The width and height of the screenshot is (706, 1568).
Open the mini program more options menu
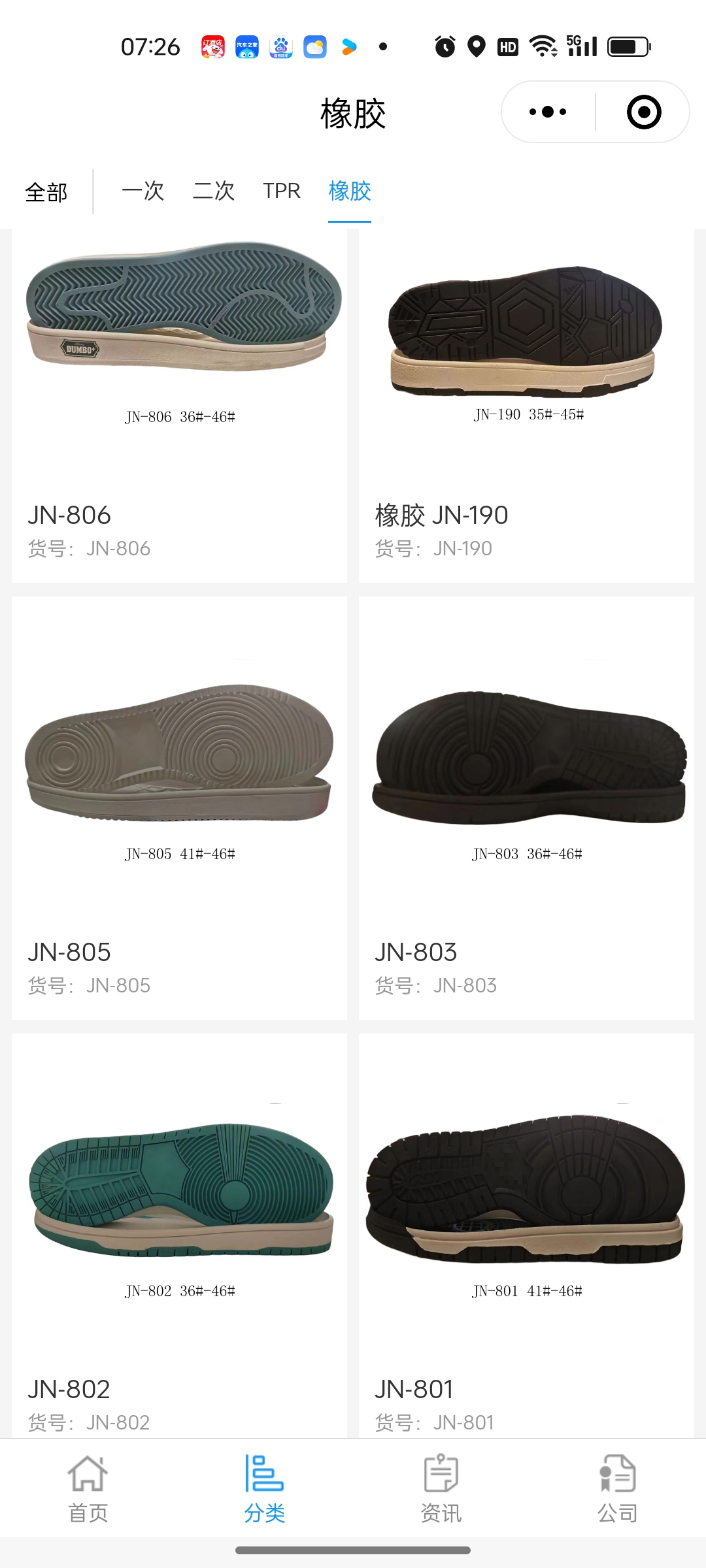tap(548, 112)
